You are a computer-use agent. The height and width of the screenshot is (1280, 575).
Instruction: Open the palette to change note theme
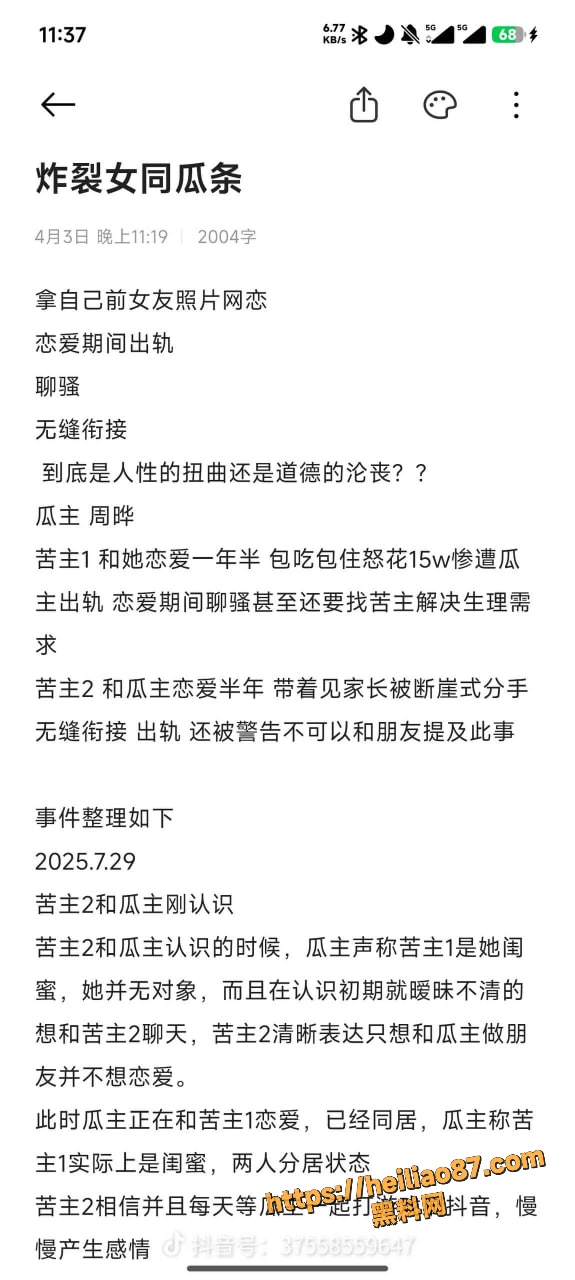point(440,105)
